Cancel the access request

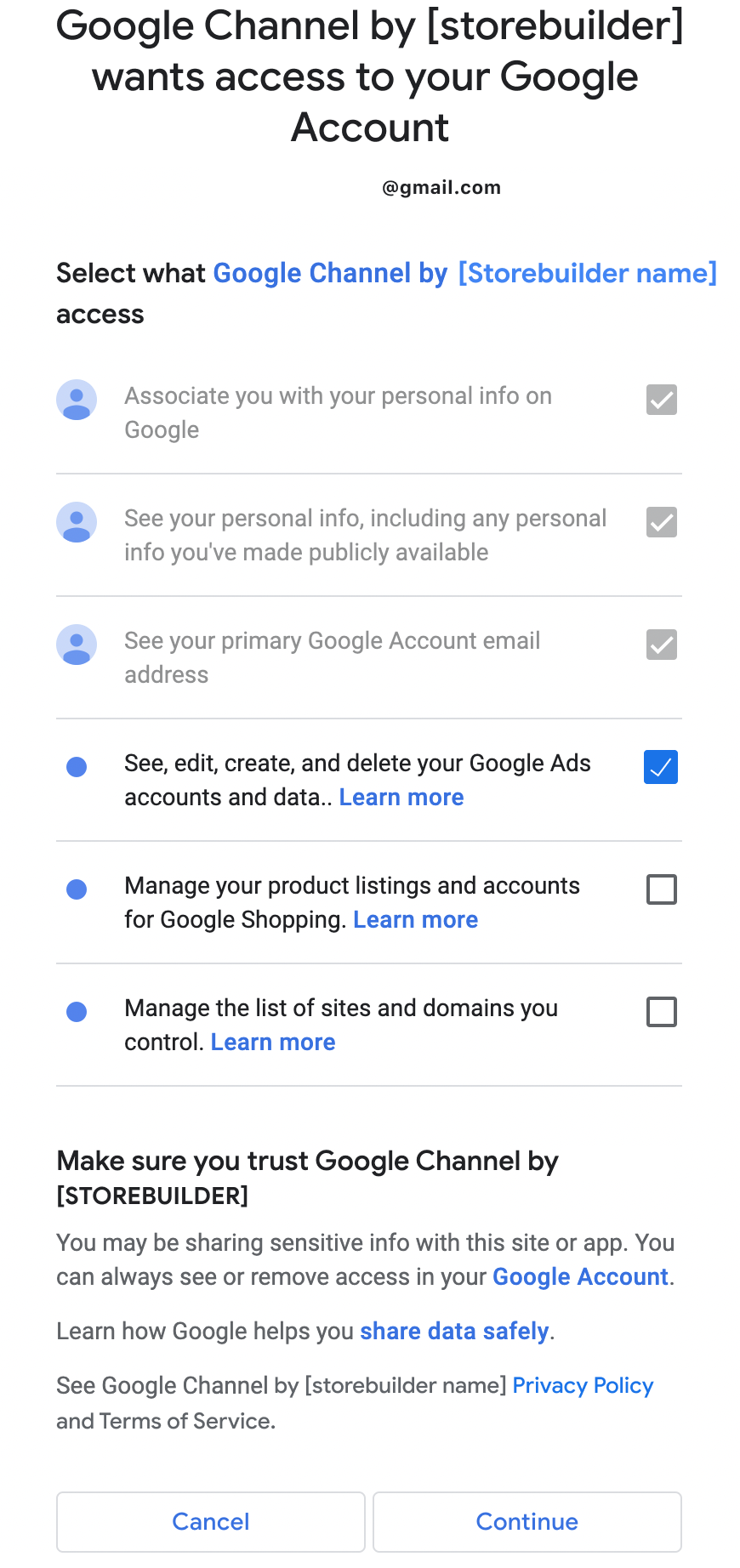[x=211, y=1521]
